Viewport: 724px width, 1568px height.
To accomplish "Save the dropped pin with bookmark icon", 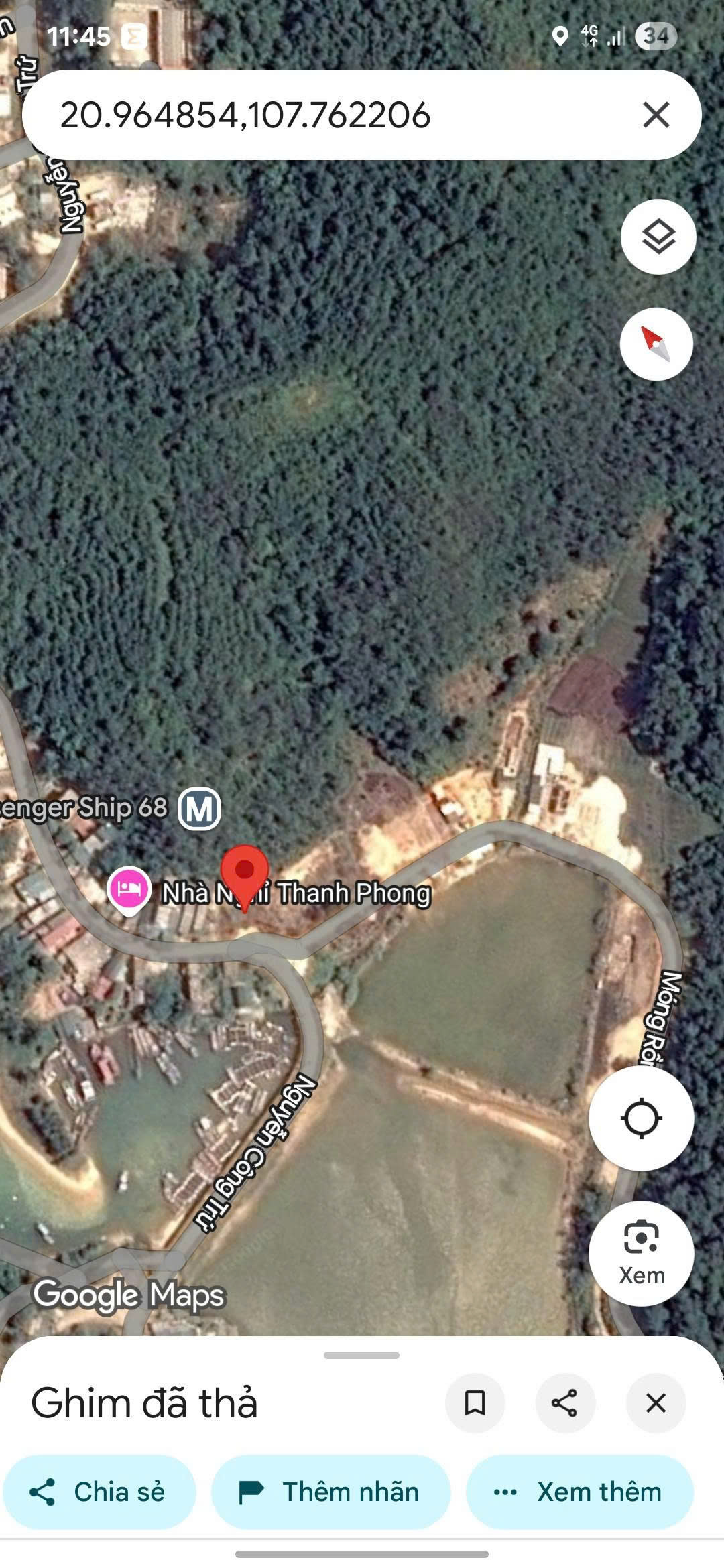I will (x=475, y=1402).
